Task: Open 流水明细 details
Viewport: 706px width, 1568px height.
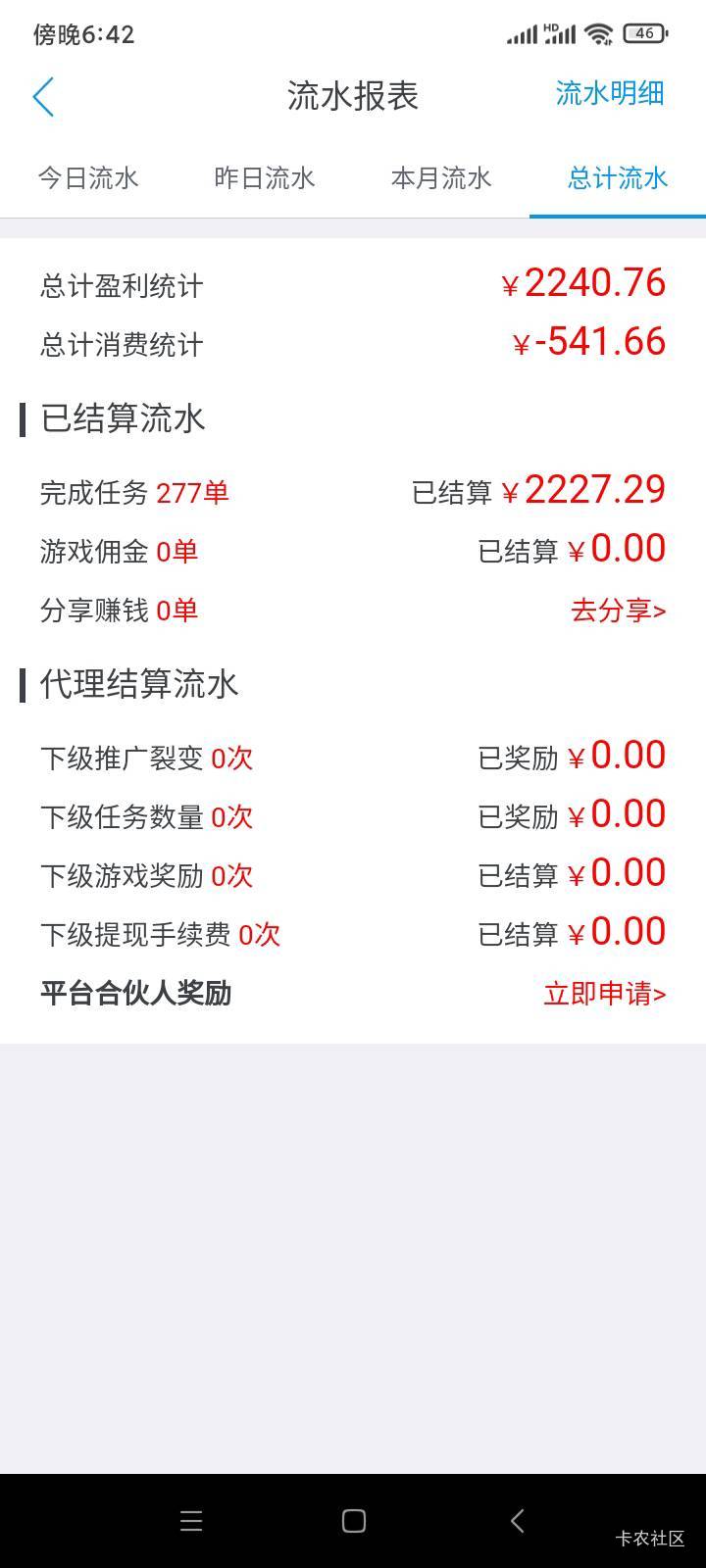Action: click(609, 94)
